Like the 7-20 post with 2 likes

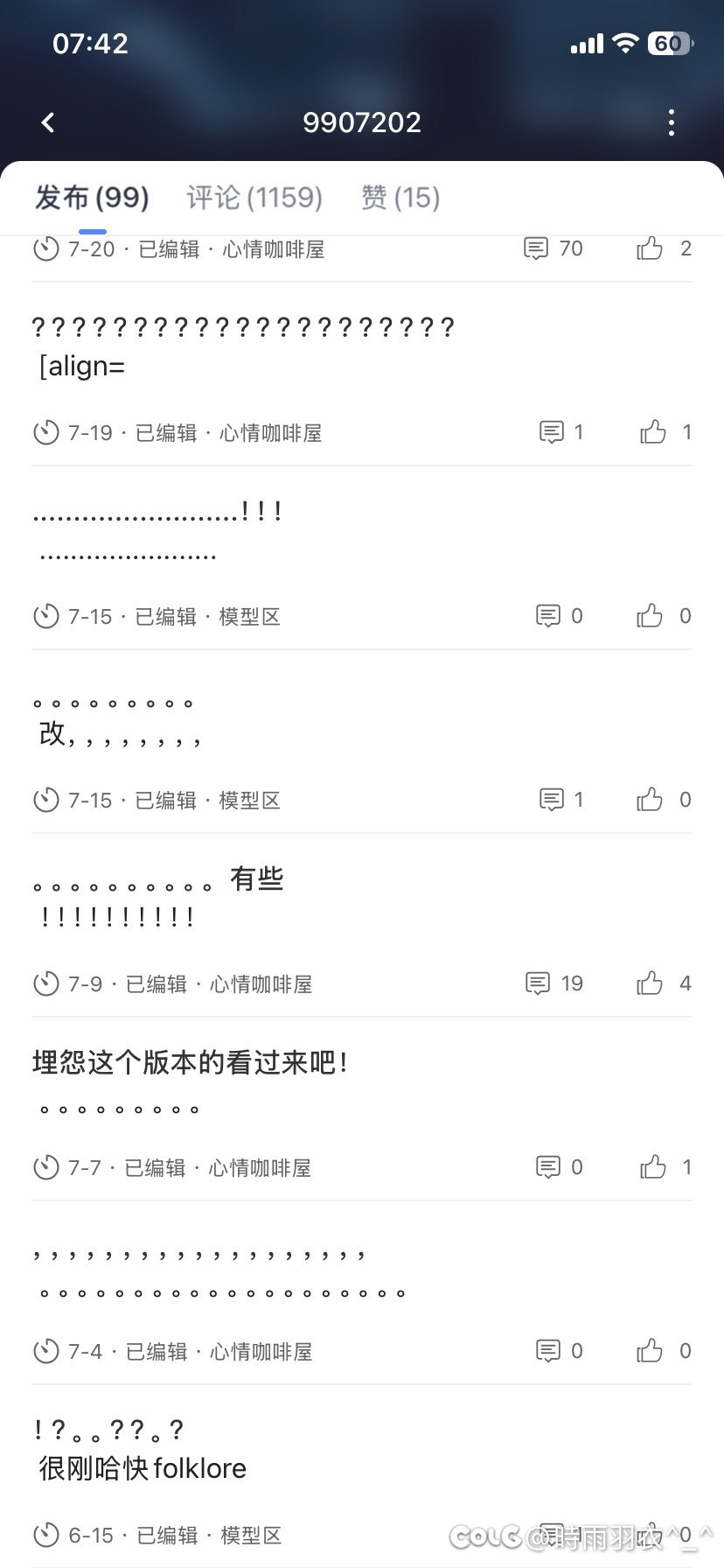pyautogui.click(x=664, y=248)
